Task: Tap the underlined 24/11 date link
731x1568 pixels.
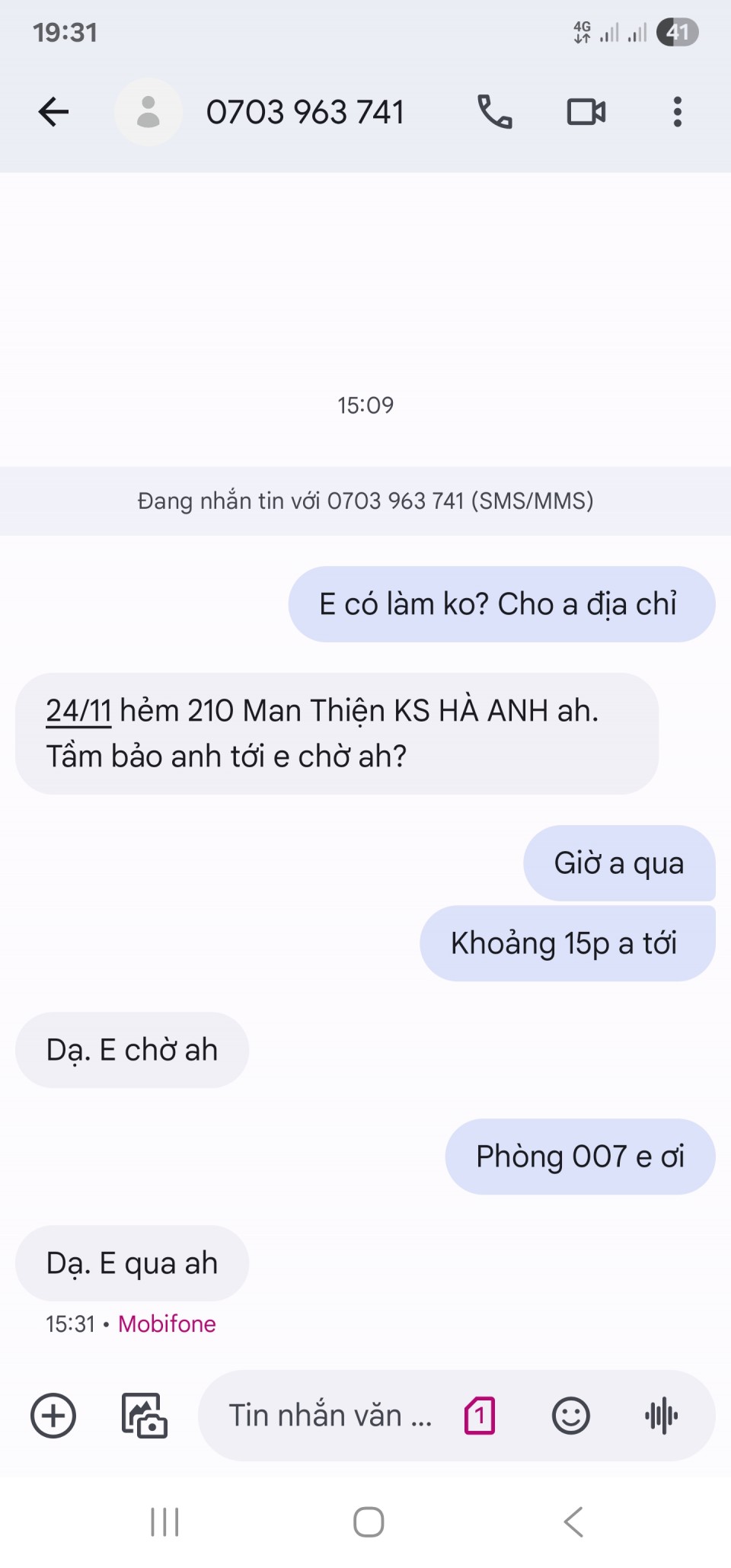Action: coord(78,711)
